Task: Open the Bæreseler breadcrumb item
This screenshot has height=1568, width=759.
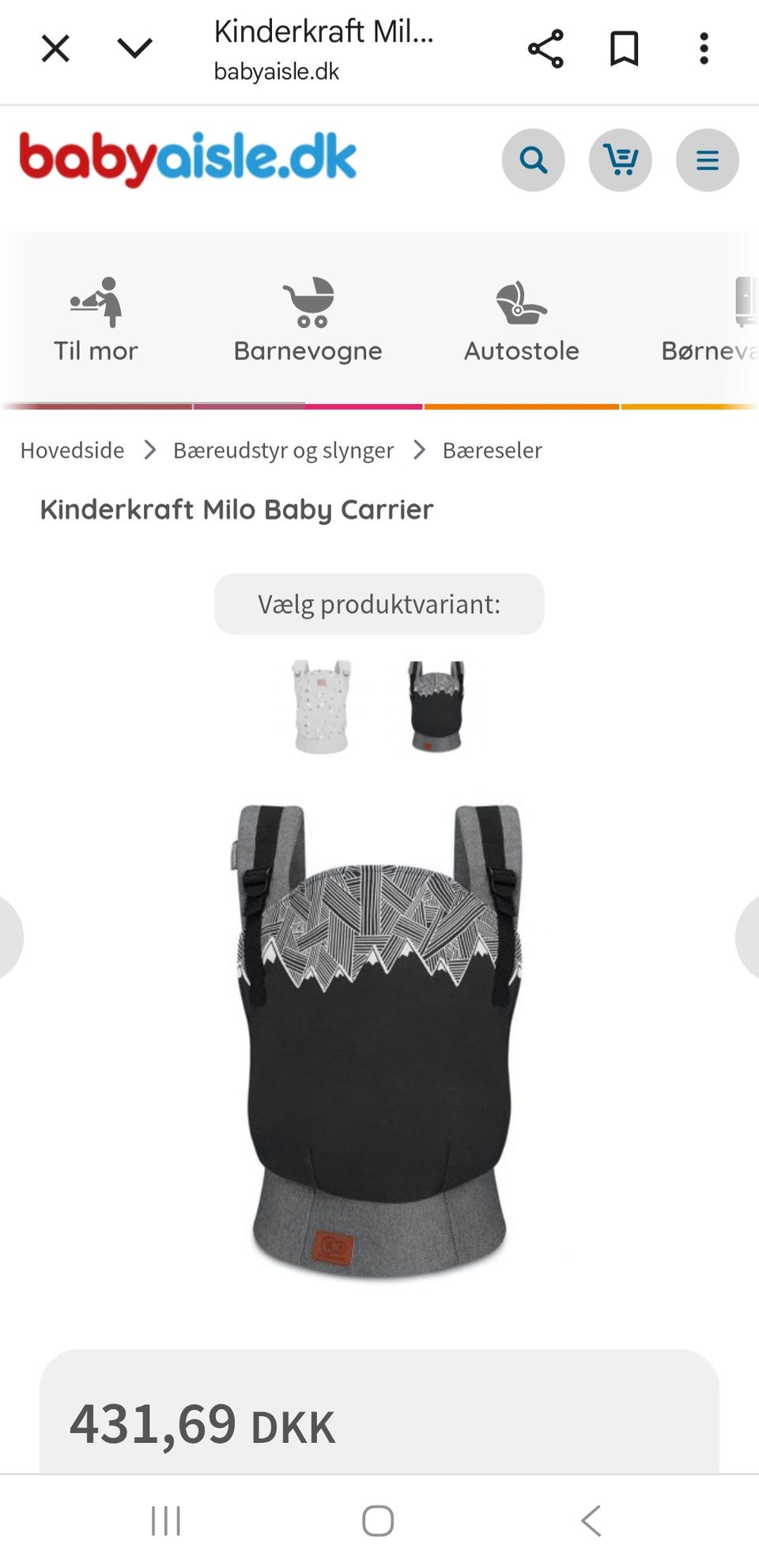Action: tap(492, 450)
